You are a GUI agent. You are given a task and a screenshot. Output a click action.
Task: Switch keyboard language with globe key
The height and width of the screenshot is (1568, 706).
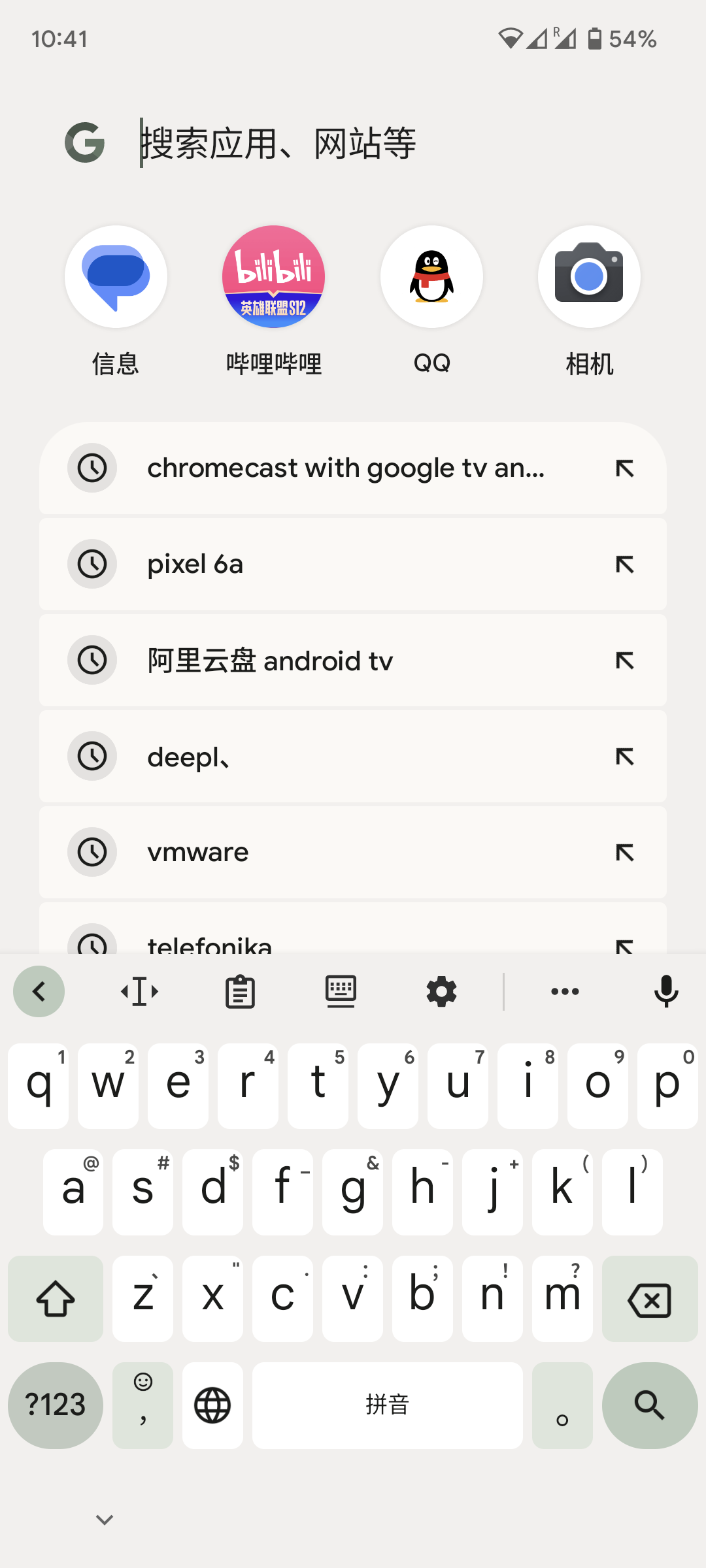click(x=212, y=1405)
